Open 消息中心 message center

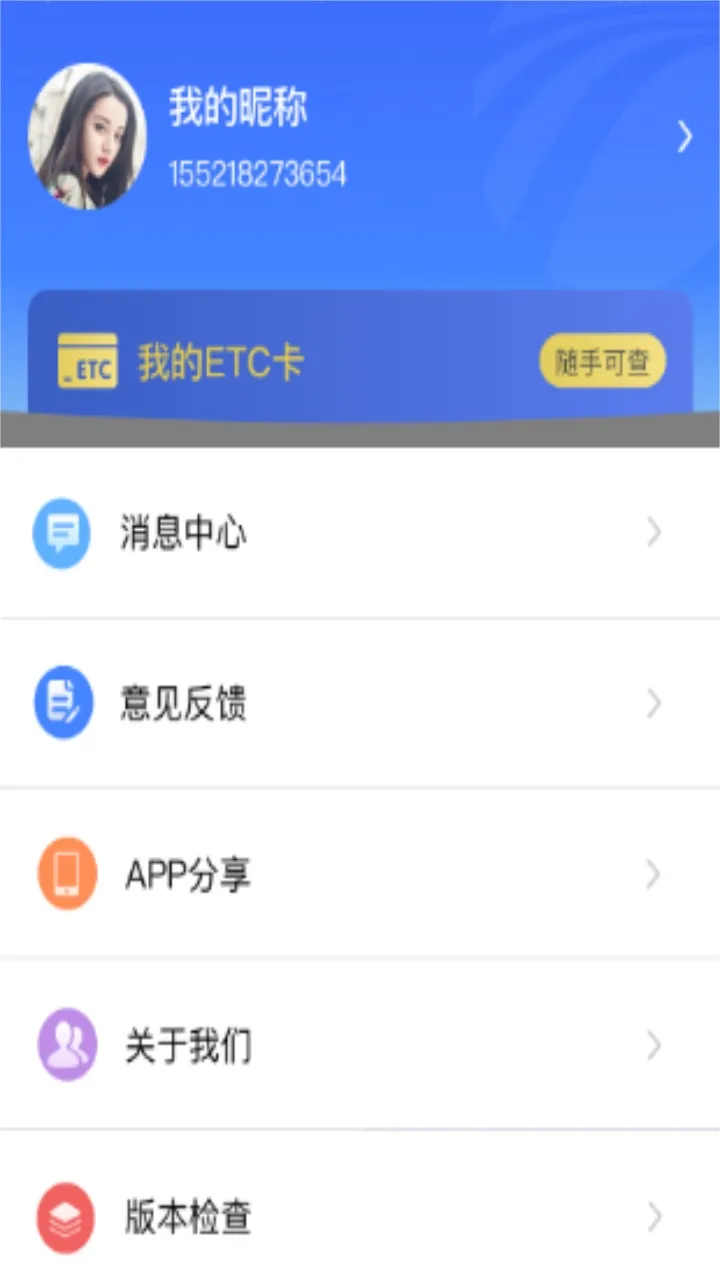(x=360, y=533)
